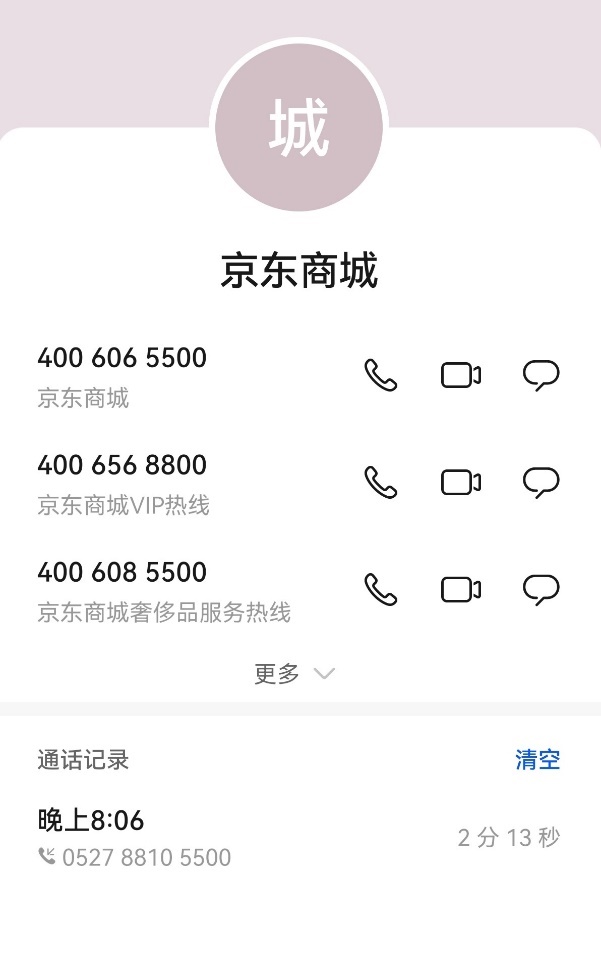Call 京东商城奢侈品服务热线 by phone
This screenshot has width=601, height=954.
coord(380,590)
